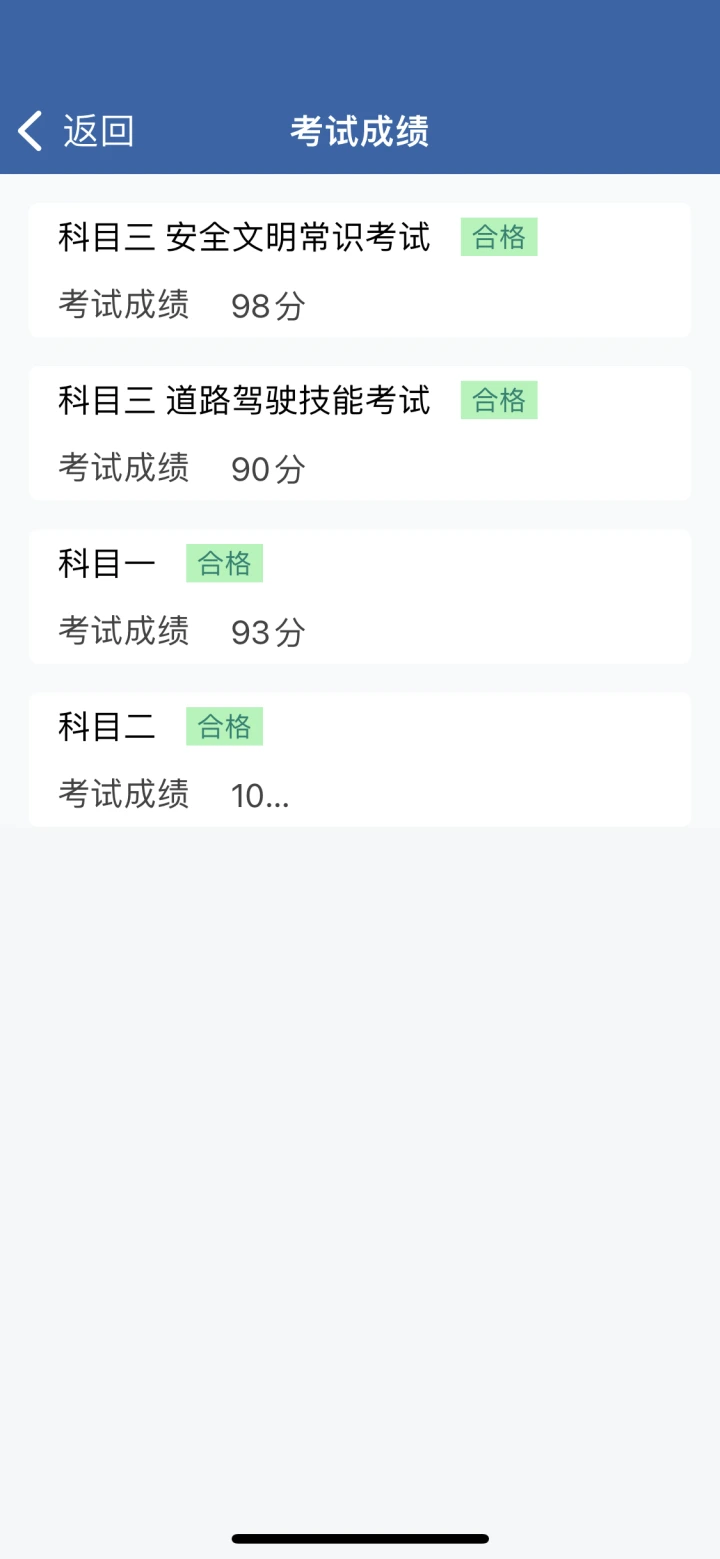The image size is (720, 1559).
Task: Go back using the 返回 button
Action: (x=75, y=131)
